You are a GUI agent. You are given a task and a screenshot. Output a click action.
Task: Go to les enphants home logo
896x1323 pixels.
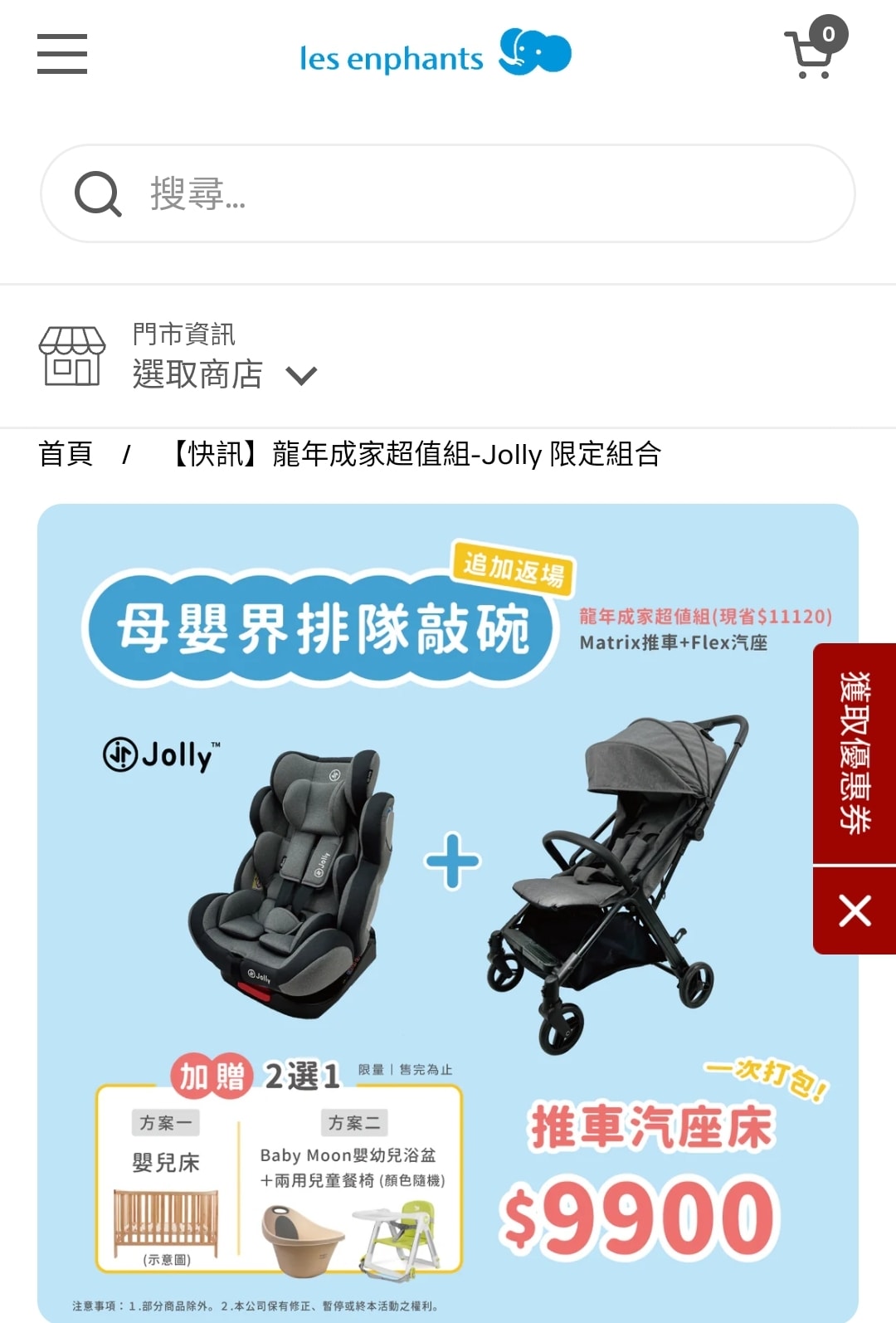point(435,55)
